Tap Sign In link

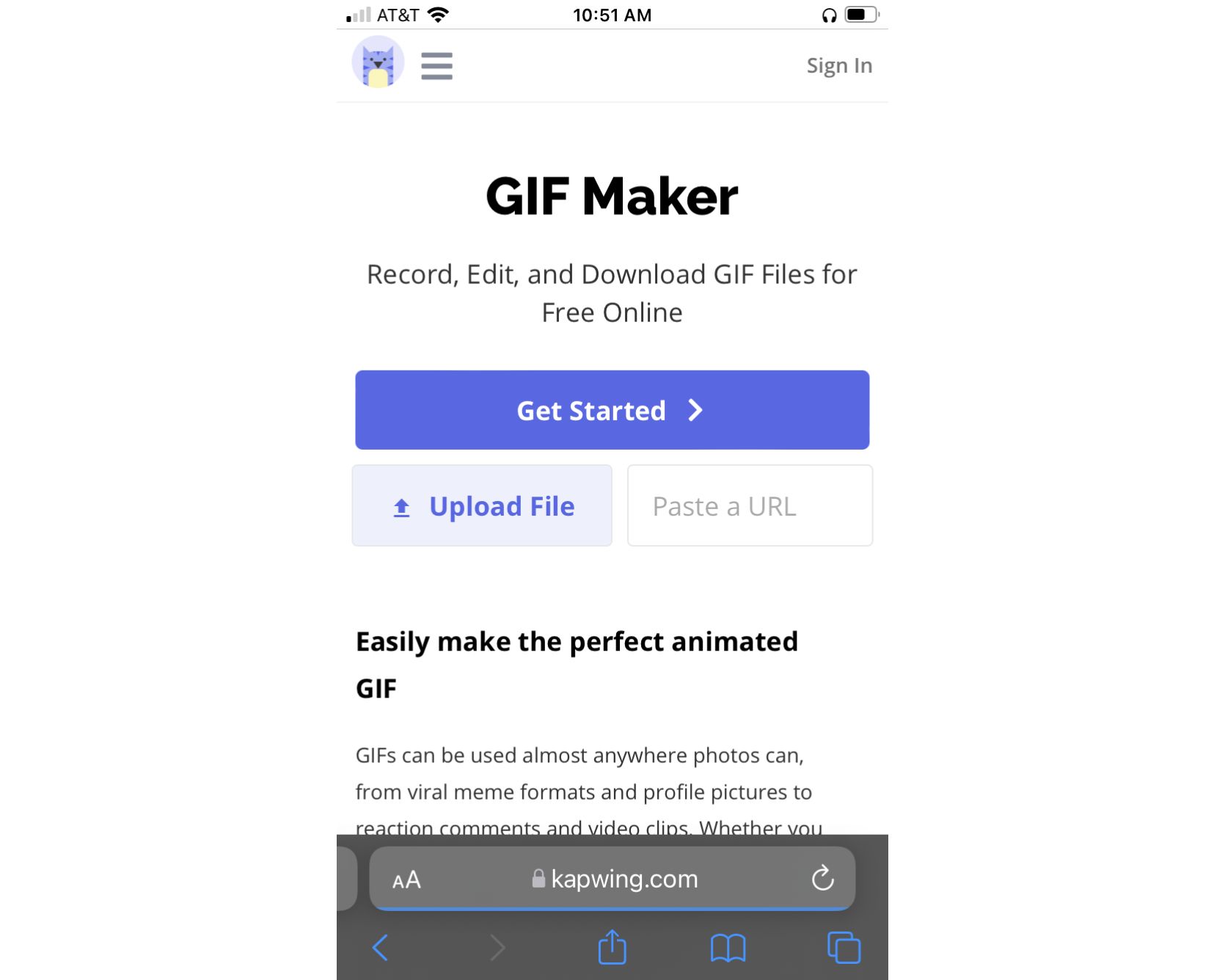tap(839, 66)
